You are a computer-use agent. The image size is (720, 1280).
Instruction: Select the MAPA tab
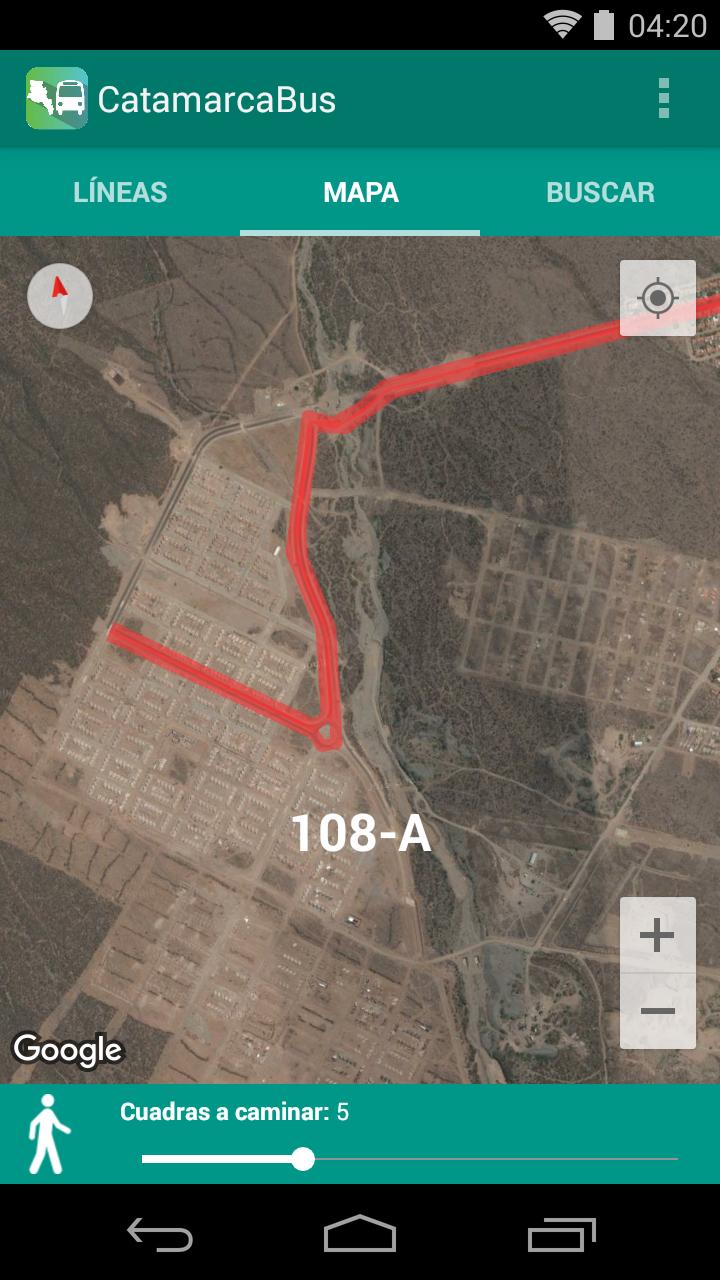tap(360, 192)
